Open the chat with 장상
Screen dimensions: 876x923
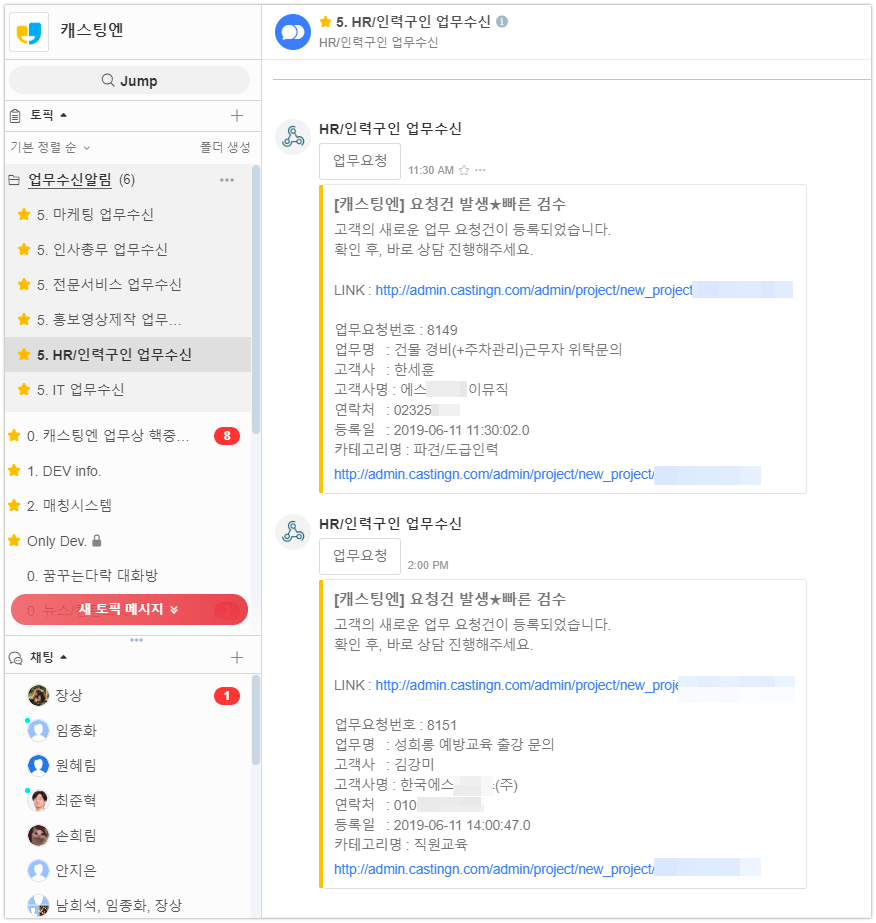pos(69,696)
